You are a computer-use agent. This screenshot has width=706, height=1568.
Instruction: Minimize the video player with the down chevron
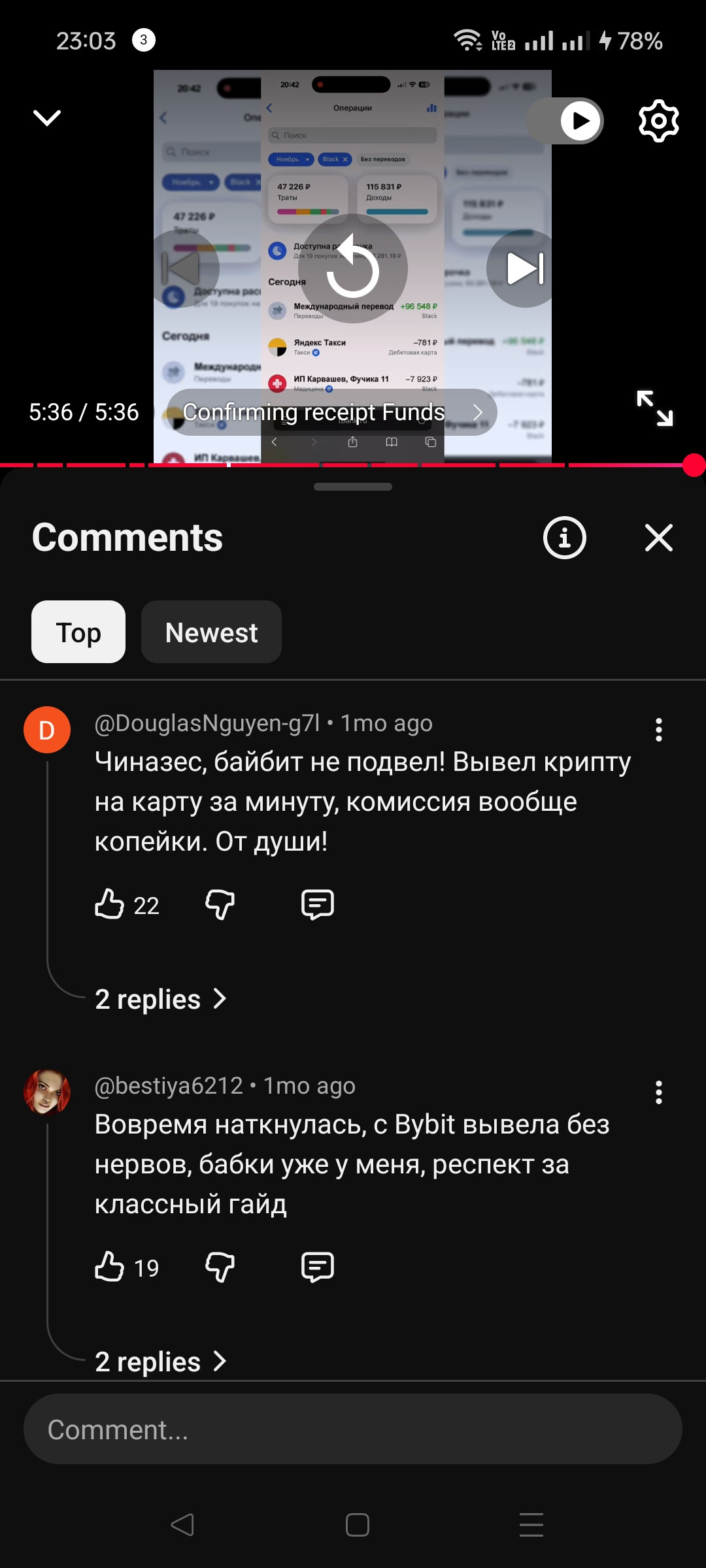(47, 118)
